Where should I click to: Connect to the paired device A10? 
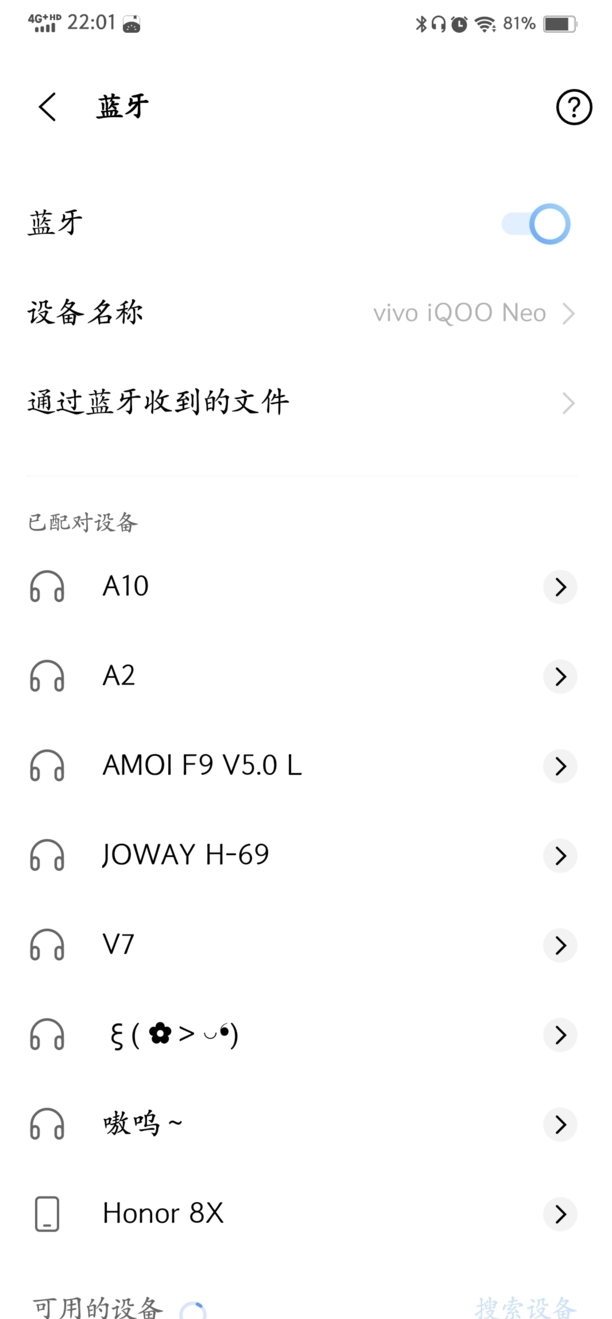[x=306, y=587]
